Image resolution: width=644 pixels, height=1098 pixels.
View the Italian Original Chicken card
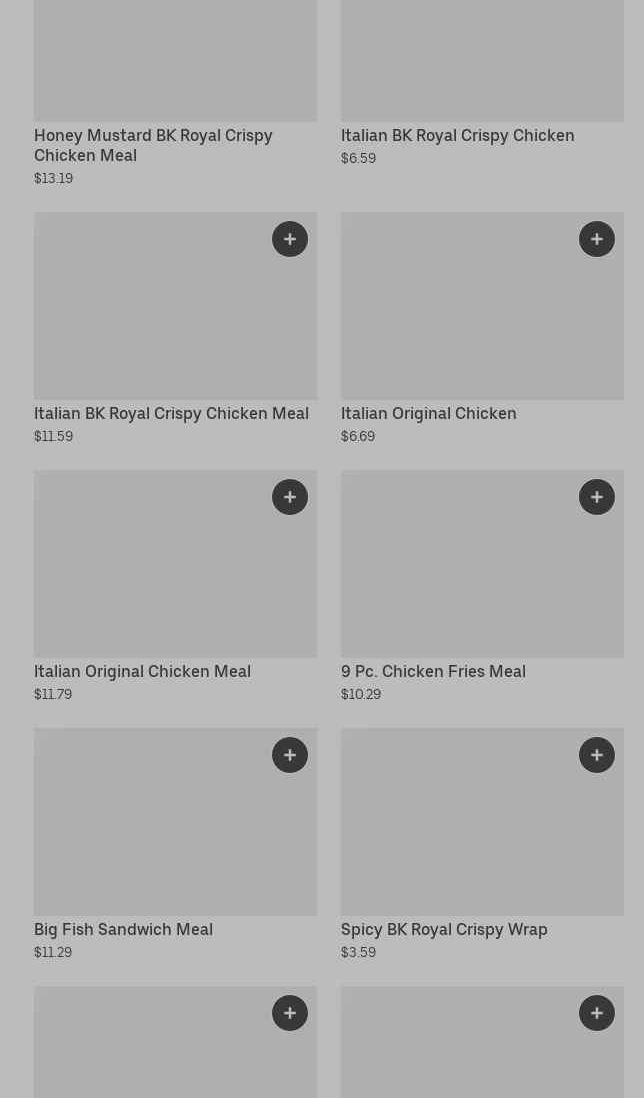(x=428, y=413)
